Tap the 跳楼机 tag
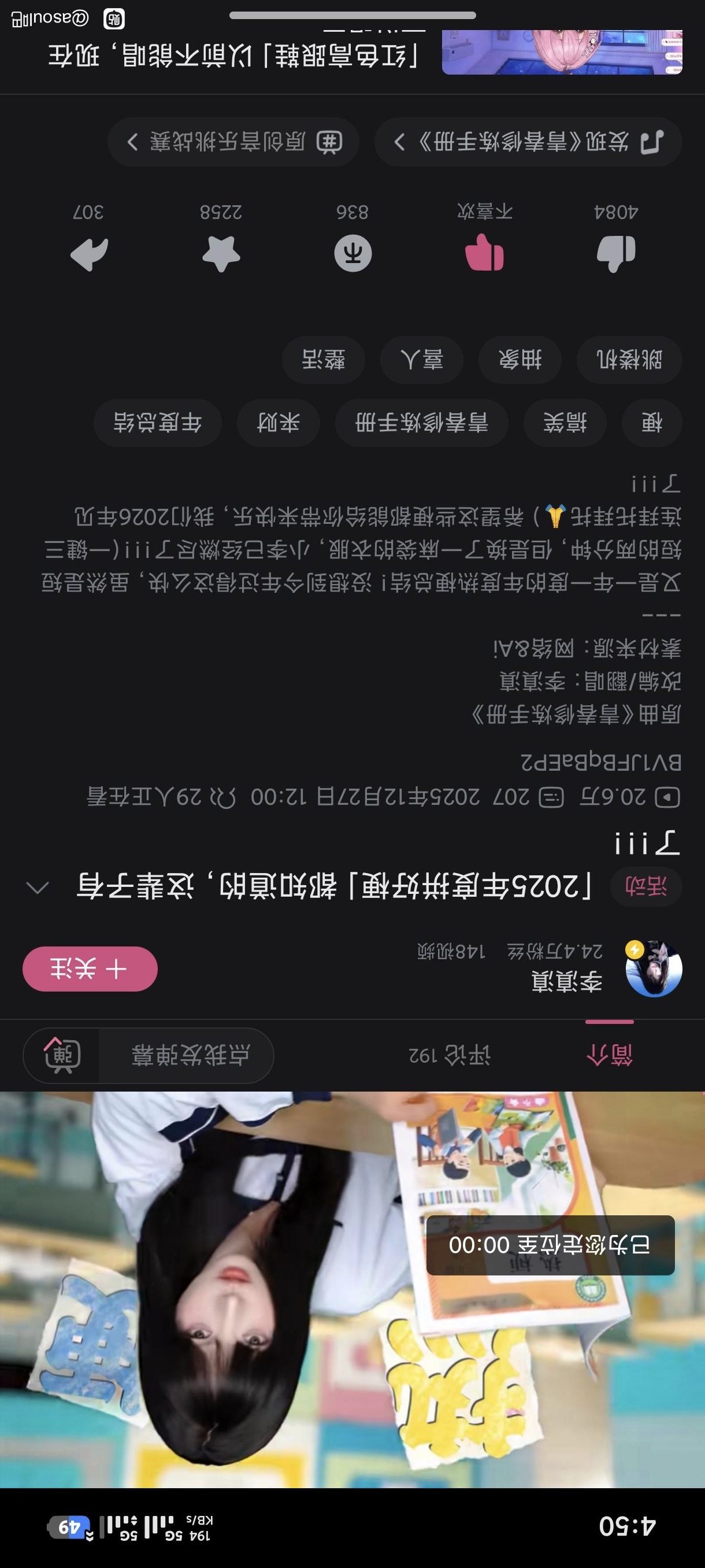This screenshot has width=705, height=1568. point(629,360)
